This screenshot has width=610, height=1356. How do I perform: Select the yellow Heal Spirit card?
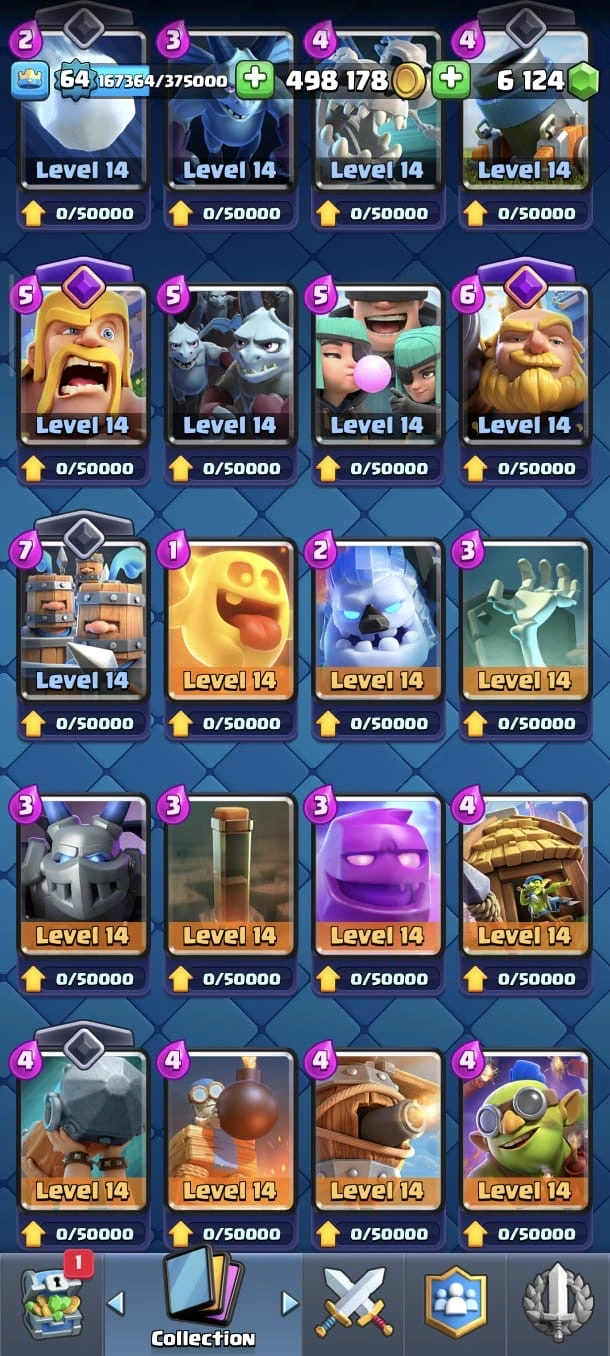(229, 620)
